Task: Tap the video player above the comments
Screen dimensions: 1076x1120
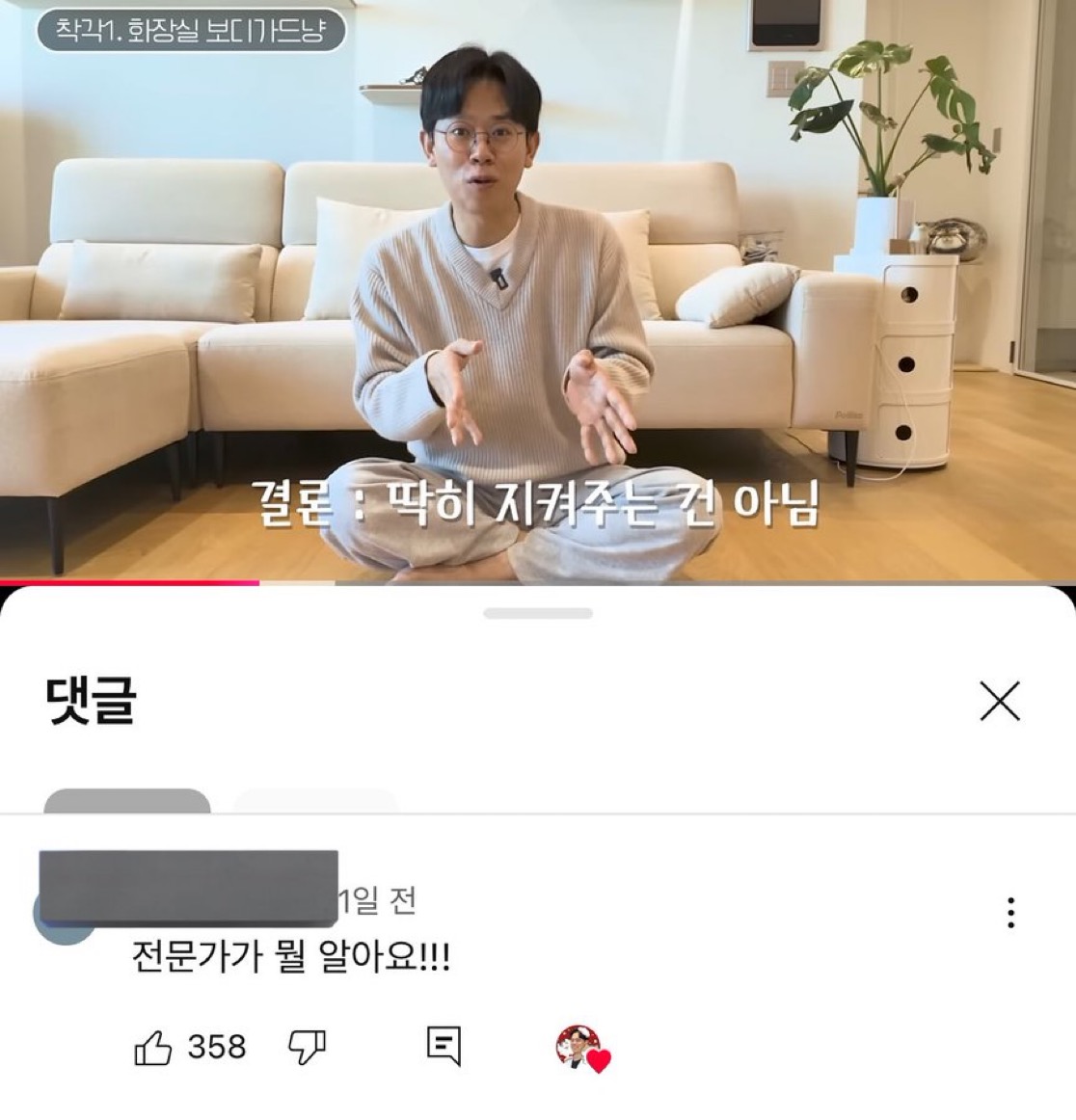Action: 538,289
